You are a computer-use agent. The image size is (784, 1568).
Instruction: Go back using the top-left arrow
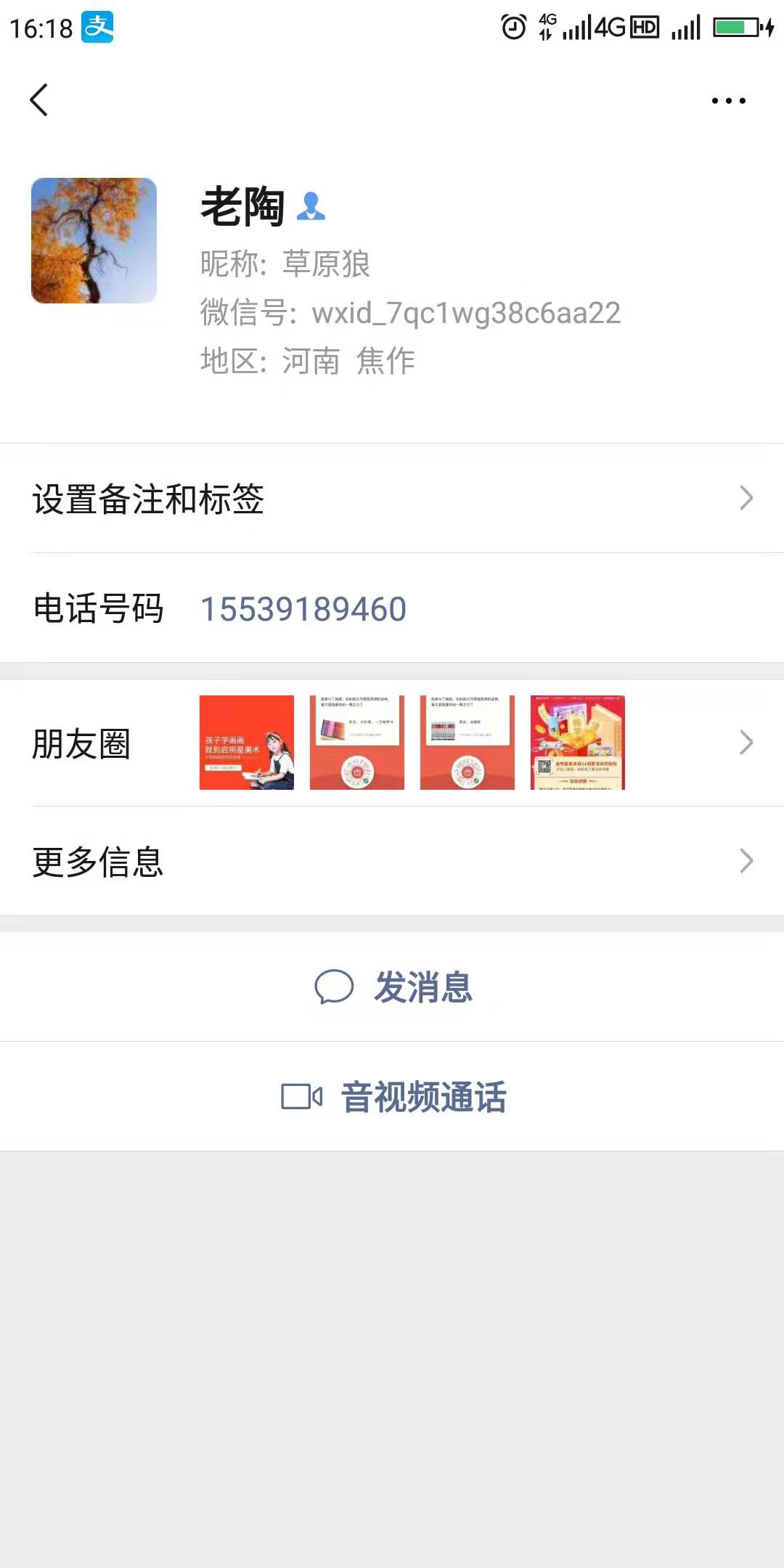[x=39, y=100]
